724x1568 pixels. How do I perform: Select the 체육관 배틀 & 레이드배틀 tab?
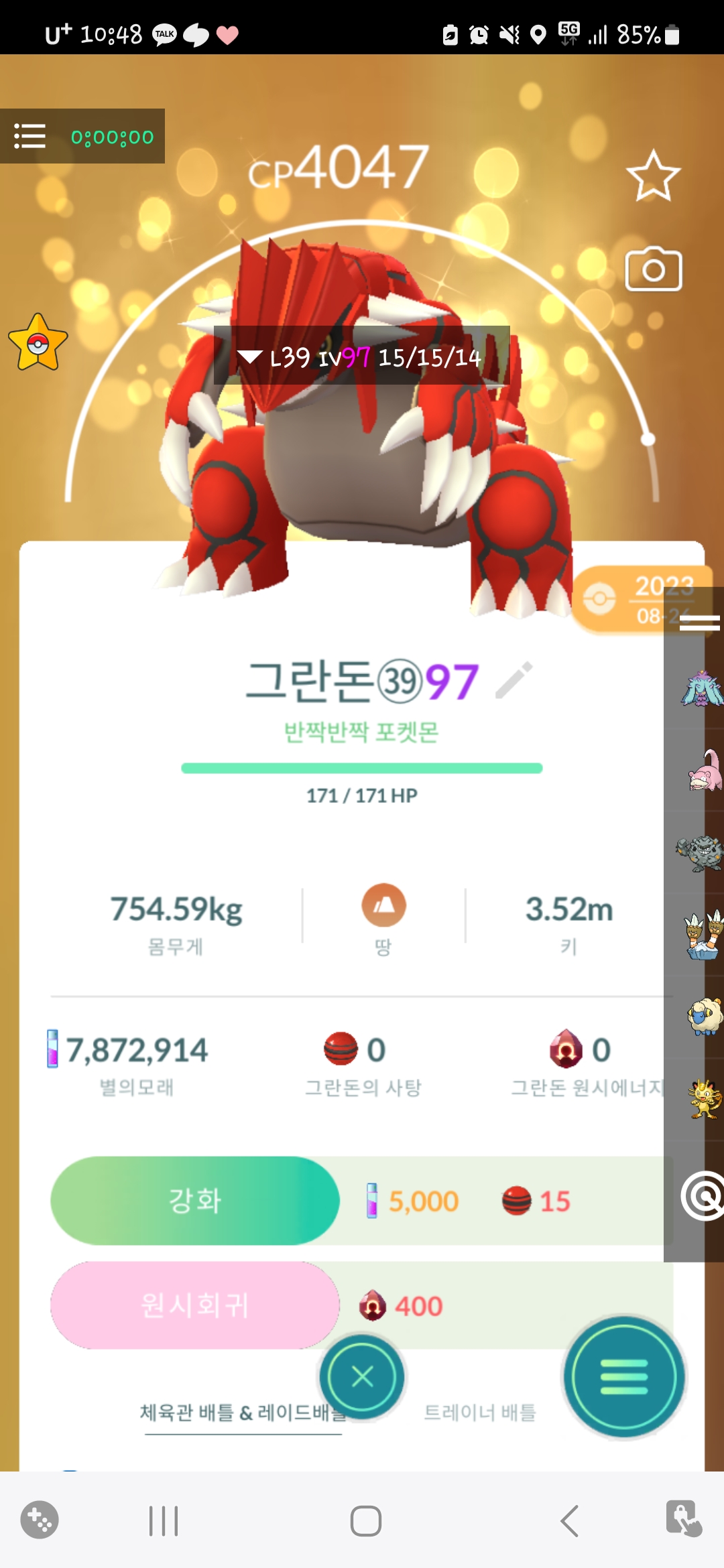coord(243,1413)
